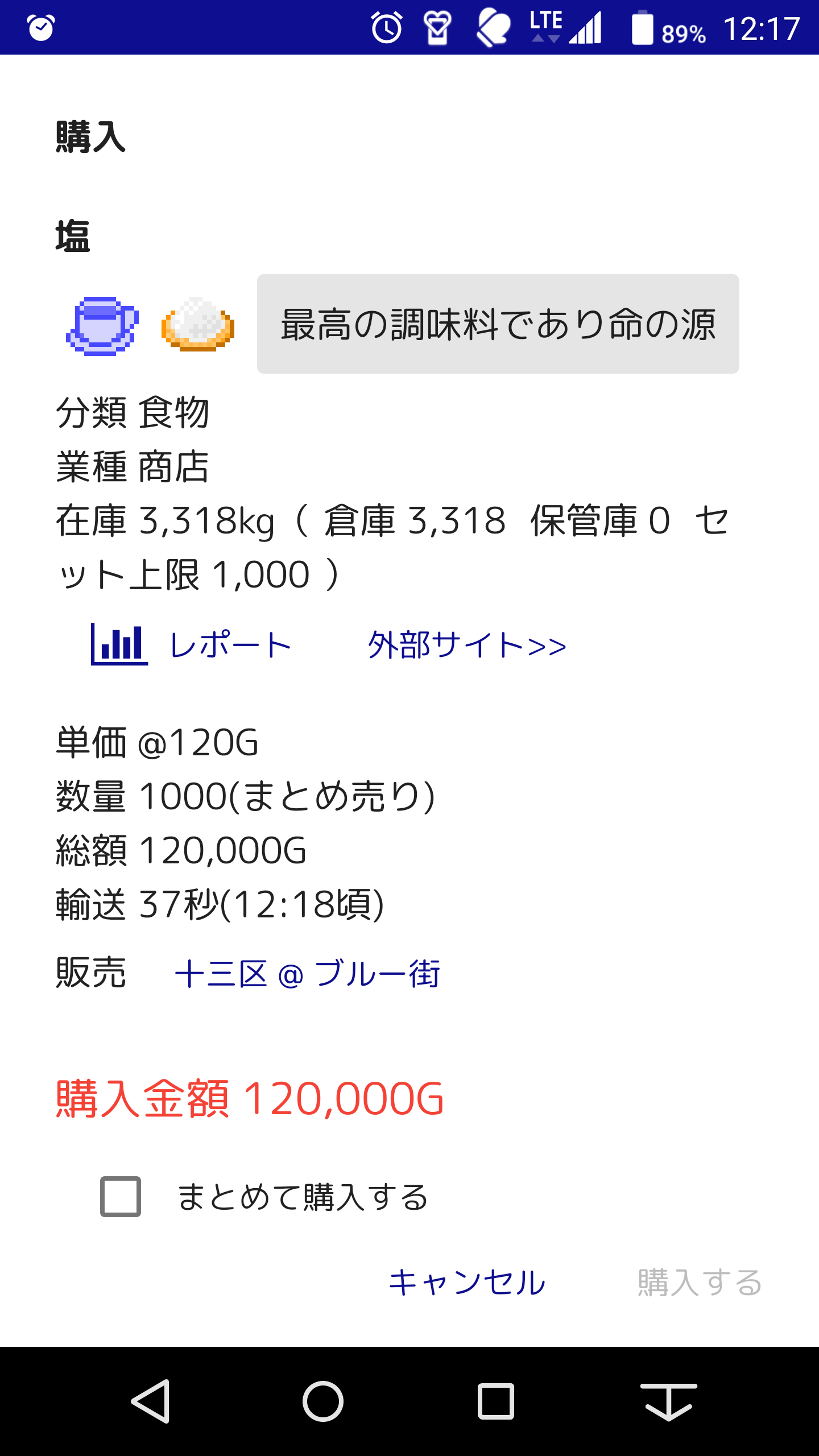Tap キャンセル to dismiss the purchase

(467, 1283)
